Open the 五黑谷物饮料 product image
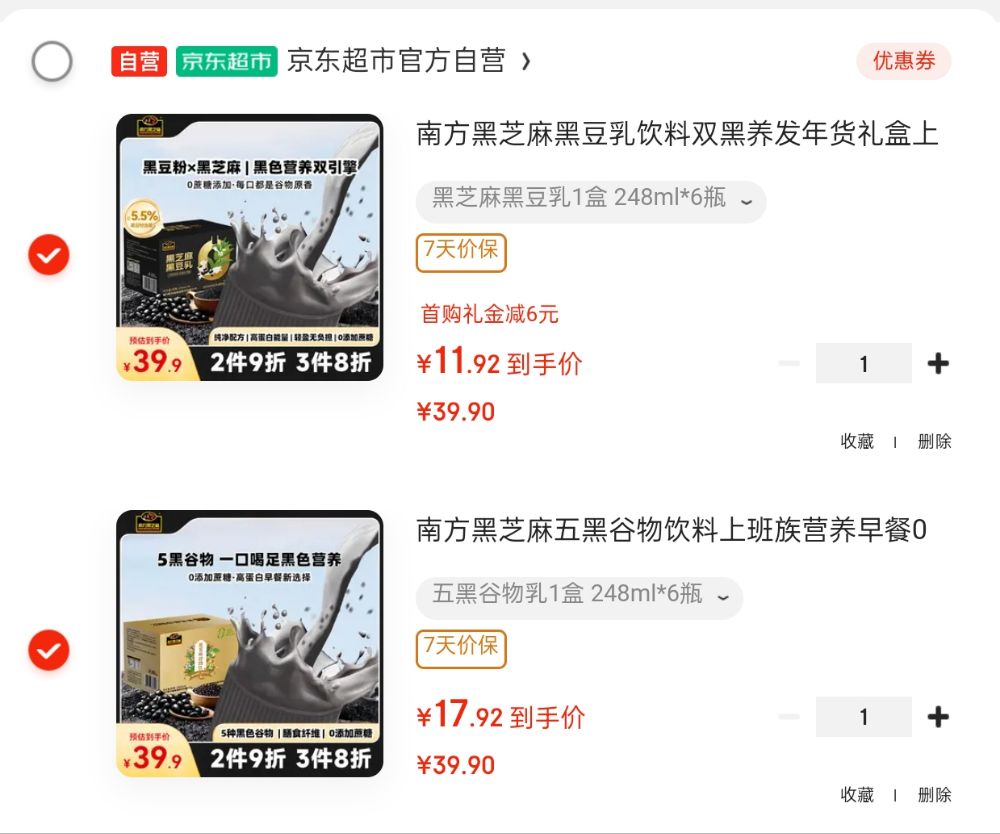Screen dimensions: 1000x834 pyautogui.click(x=249, y=644)
